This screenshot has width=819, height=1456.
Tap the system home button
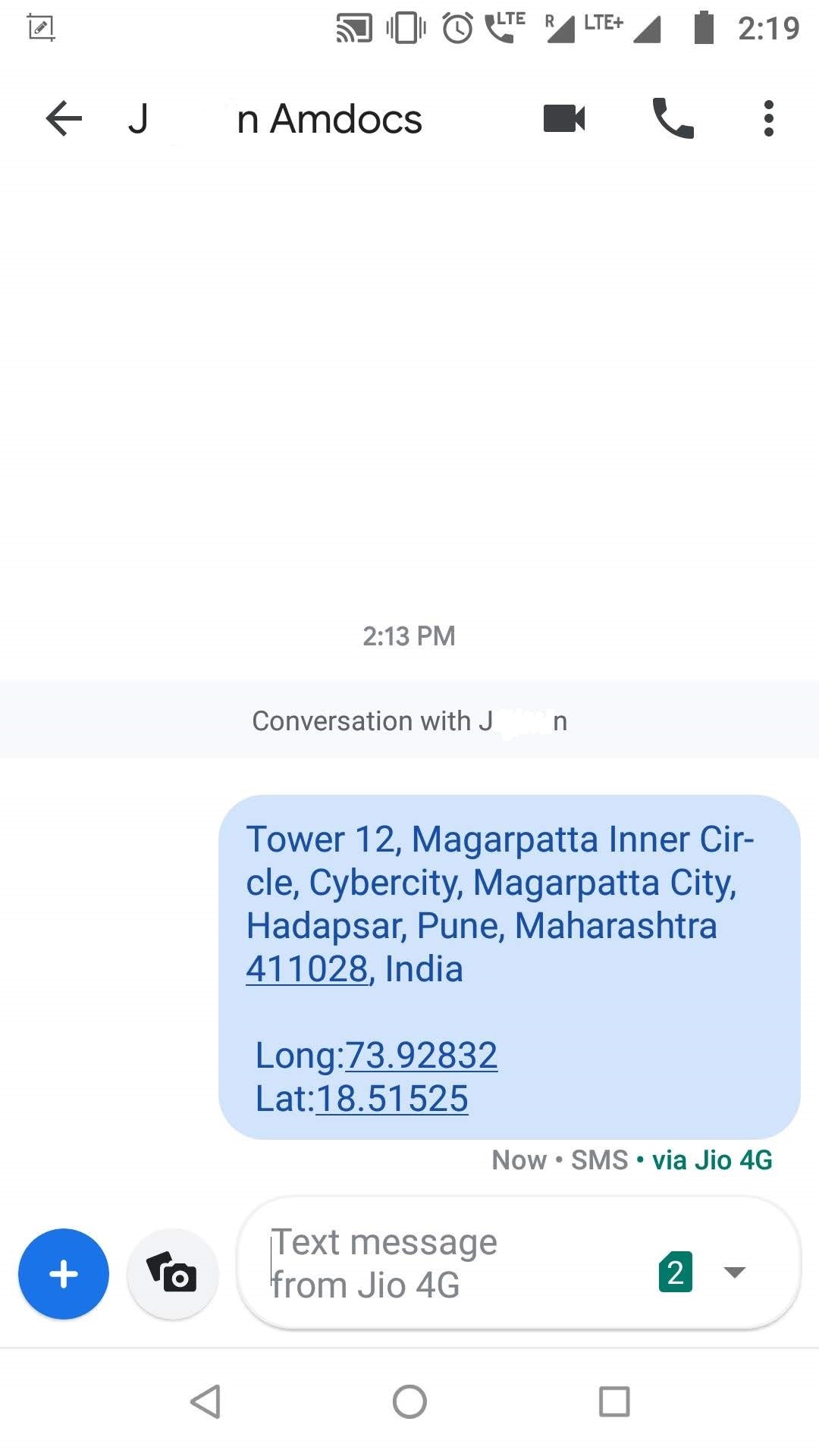[x=409, y=1401]
